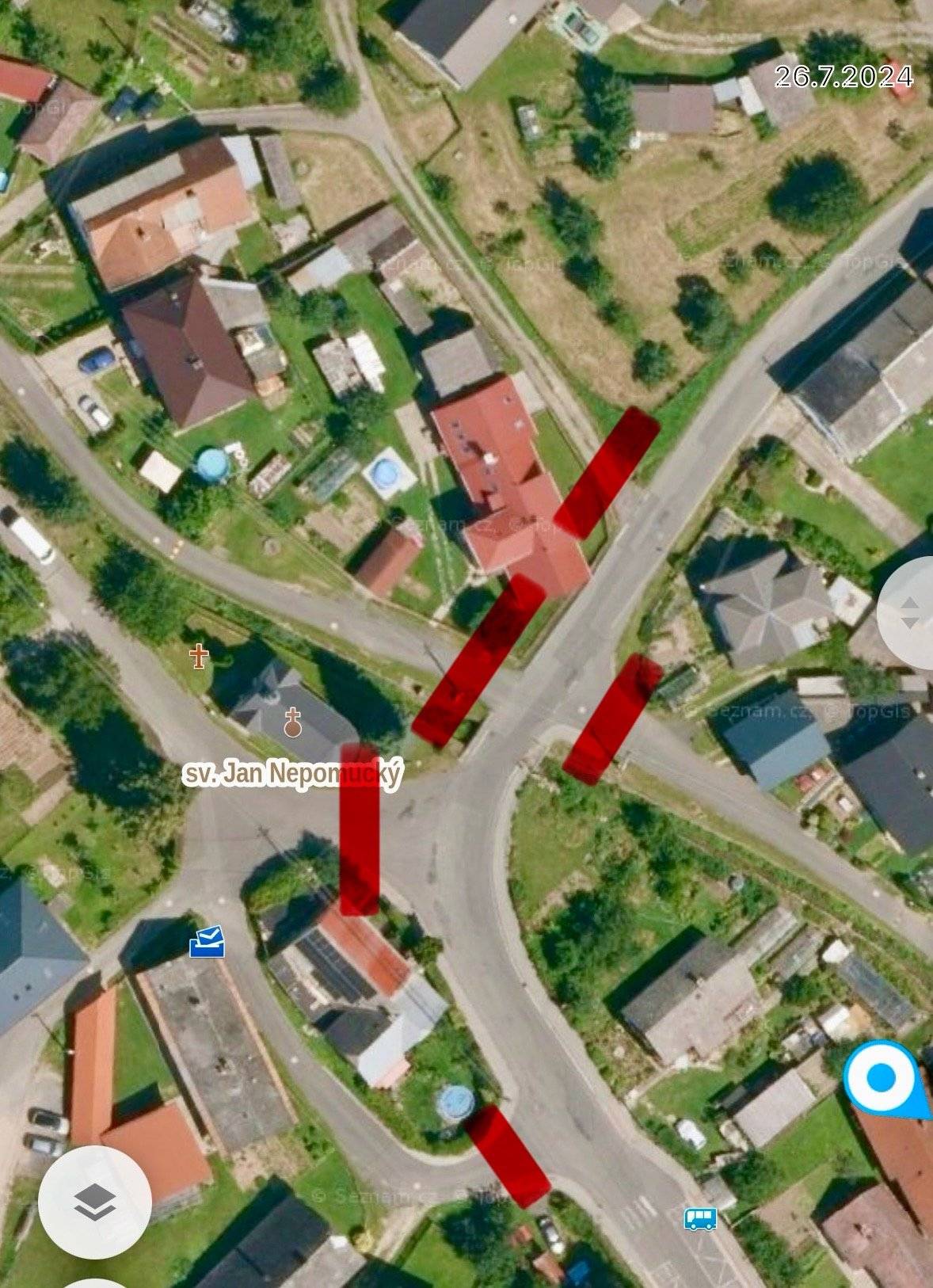Open the post office map marker

[x=207, y=941]
